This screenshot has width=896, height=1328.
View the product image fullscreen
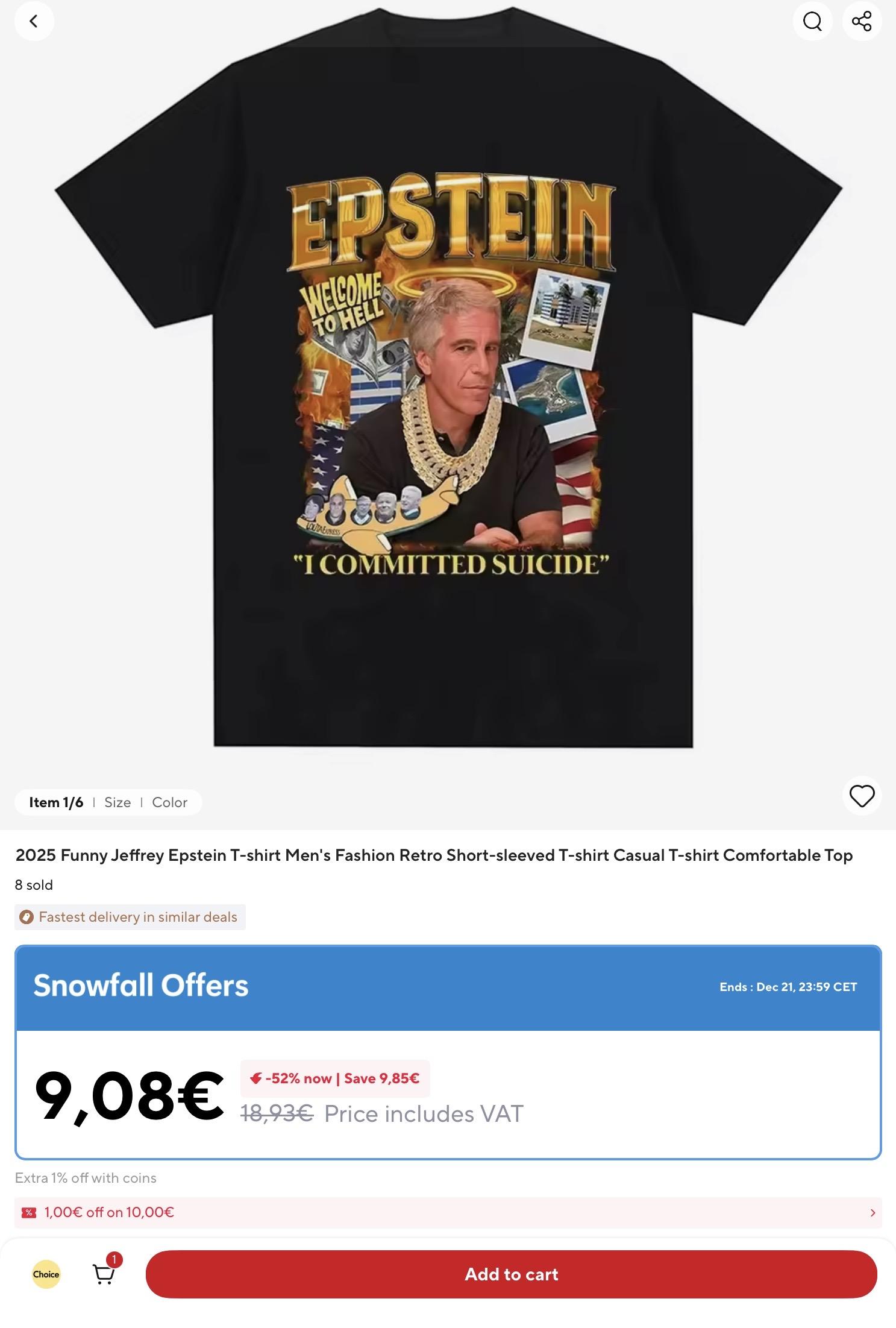pyautogui.click(x=448, y=392)
